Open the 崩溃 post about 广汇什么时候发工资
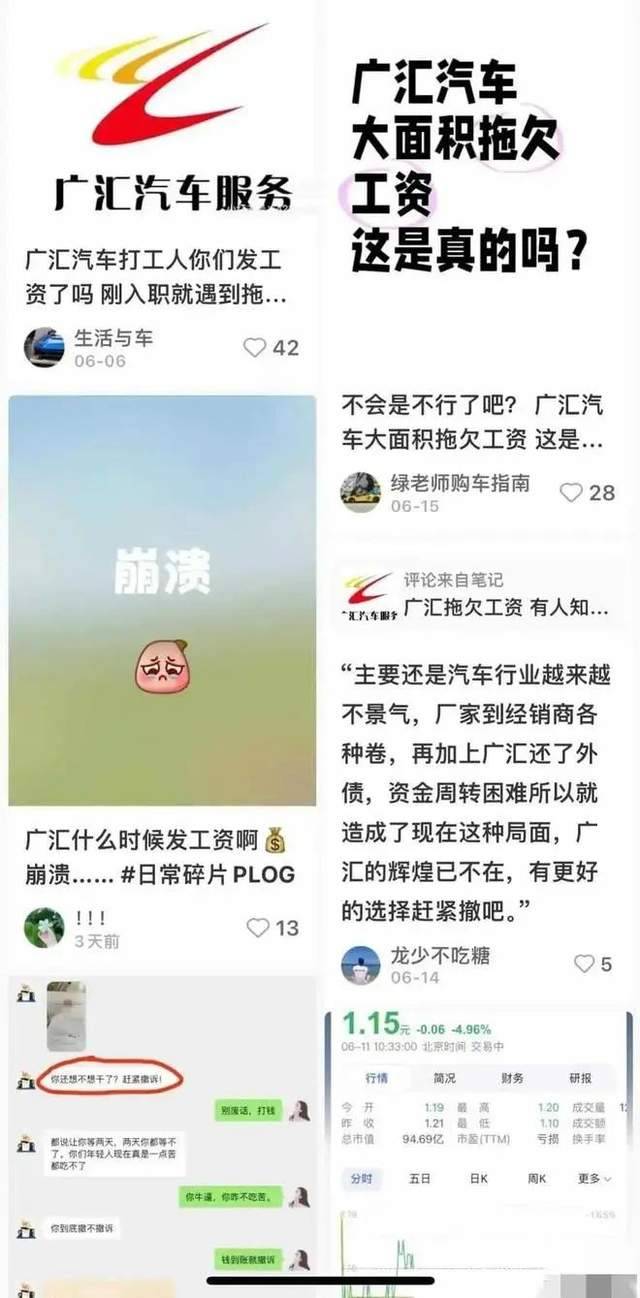Viewport: 640px width, 1298px height. 162,600
